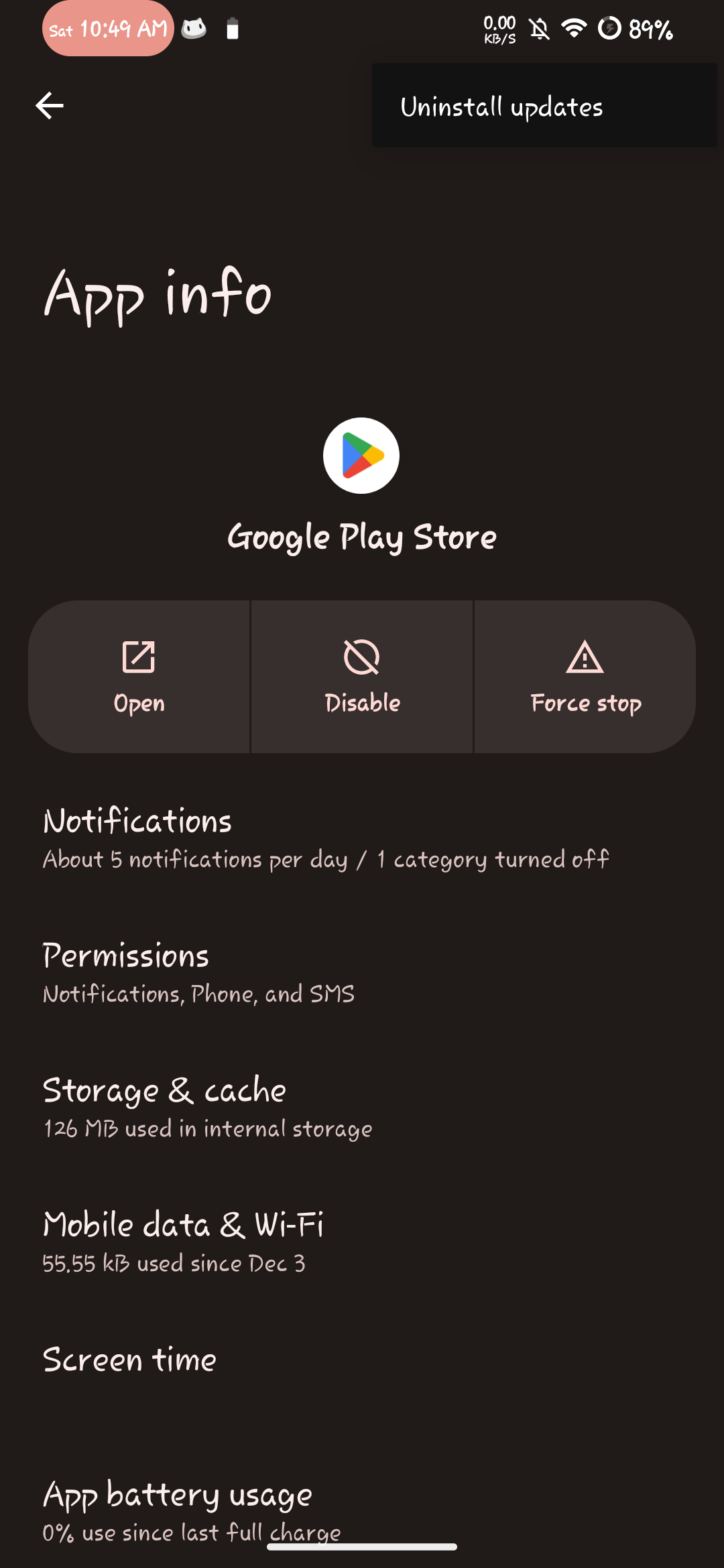Force stop Google Play Store
The width and height of the screenshot is (724, 1568).
pyautogui.click(x=585, y=677)
